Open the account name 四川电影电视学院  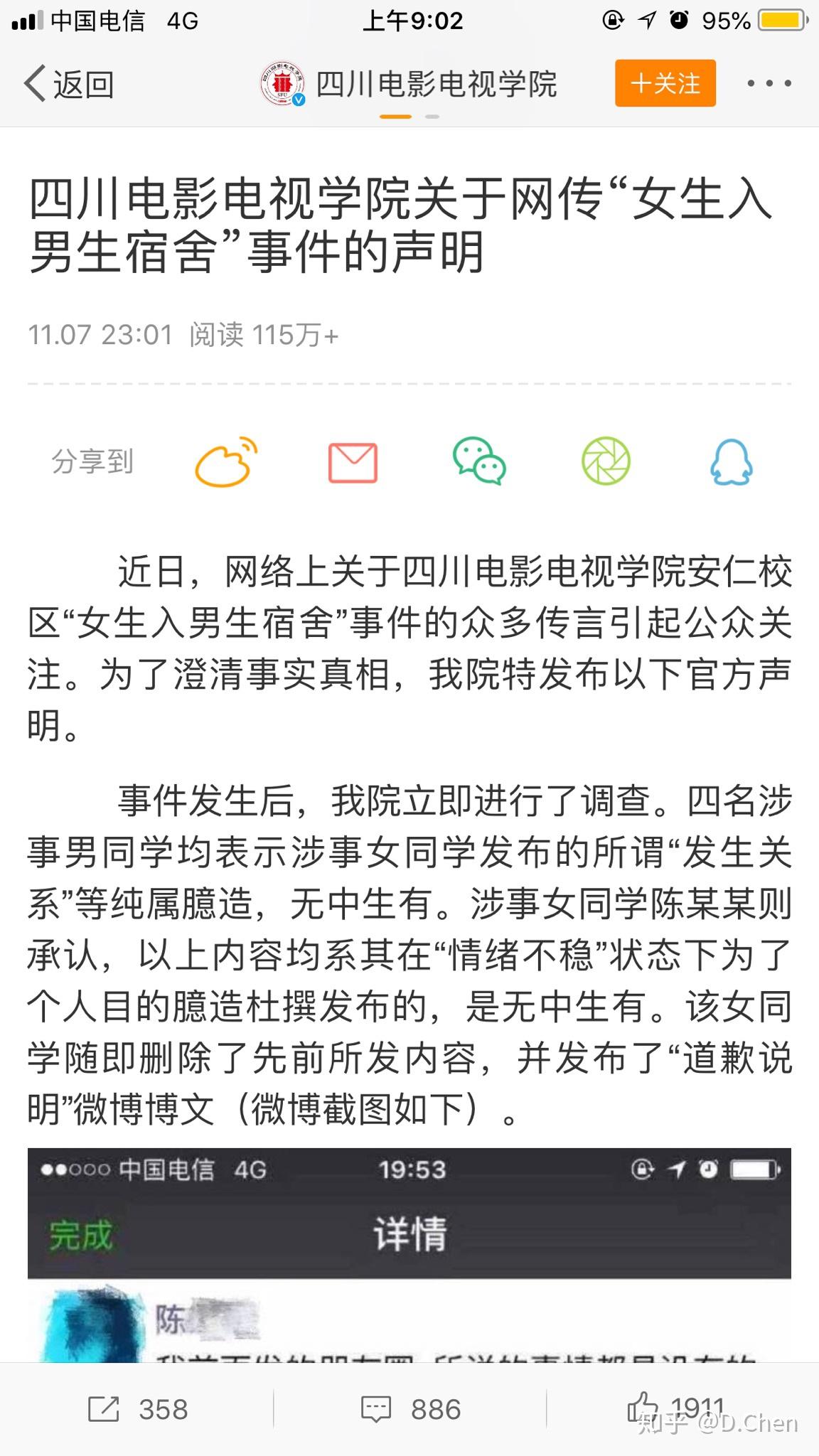click(x=436, y=82)
